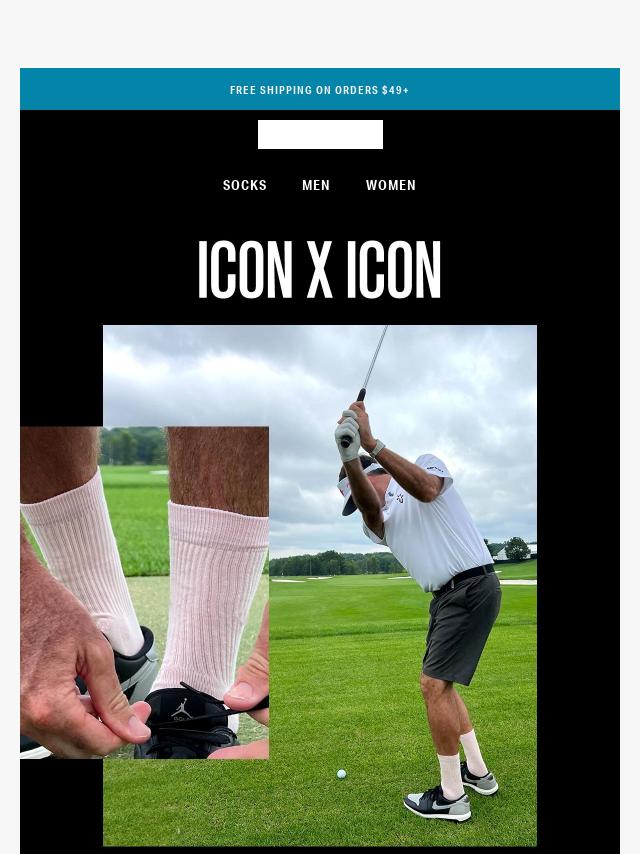Open the Socks category

(x=245, y=185)
